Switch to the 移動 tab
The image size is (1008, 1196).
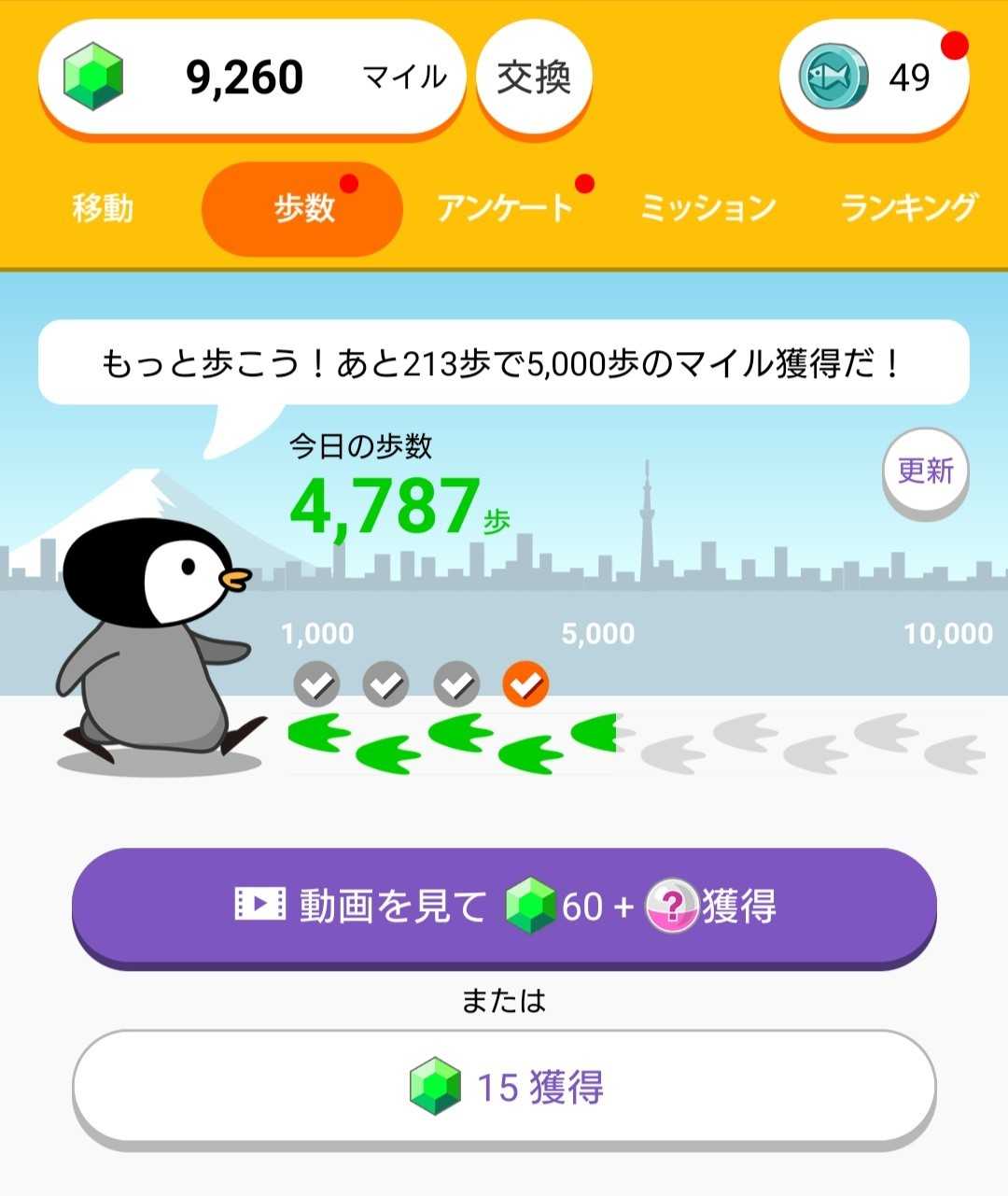coord(103,207)
